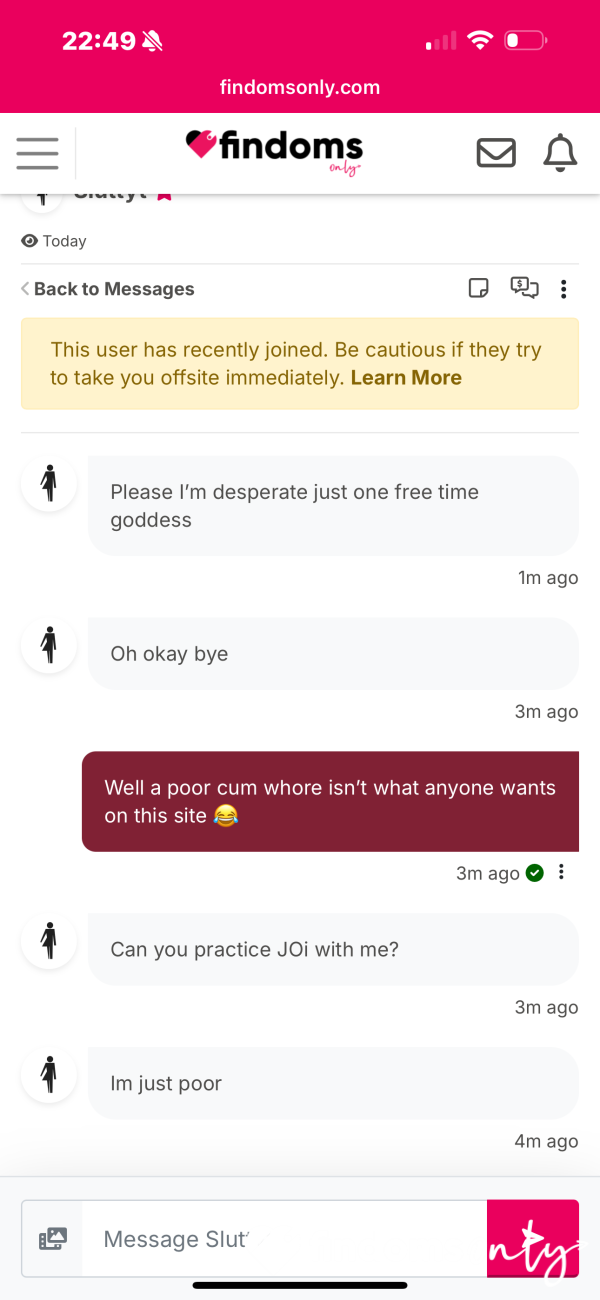
Task: Tap the findomsonly.com address bar
Action: pos(300,87)
